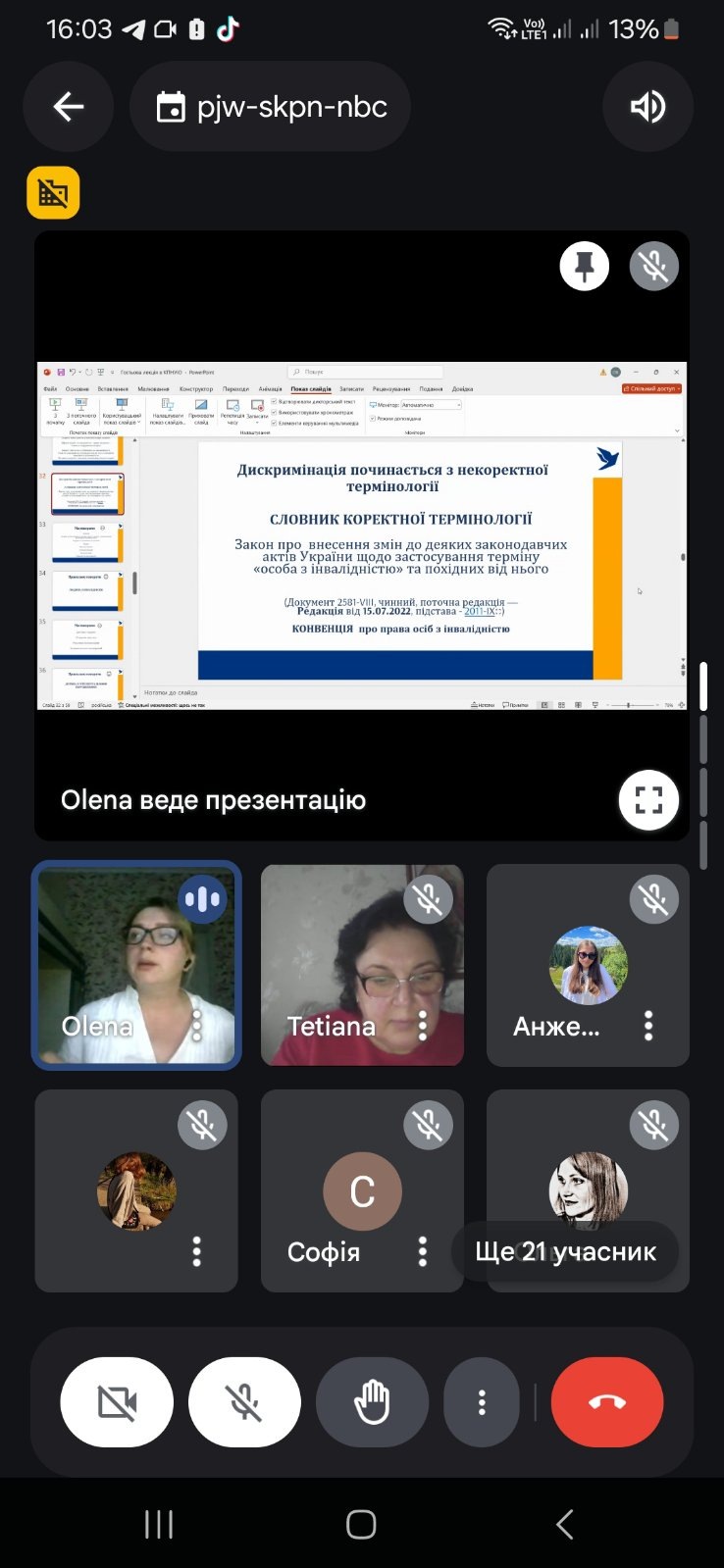Screen dimensions: 724x1568
Task: Open options for Анже… participant tile
Action: 648,1026
